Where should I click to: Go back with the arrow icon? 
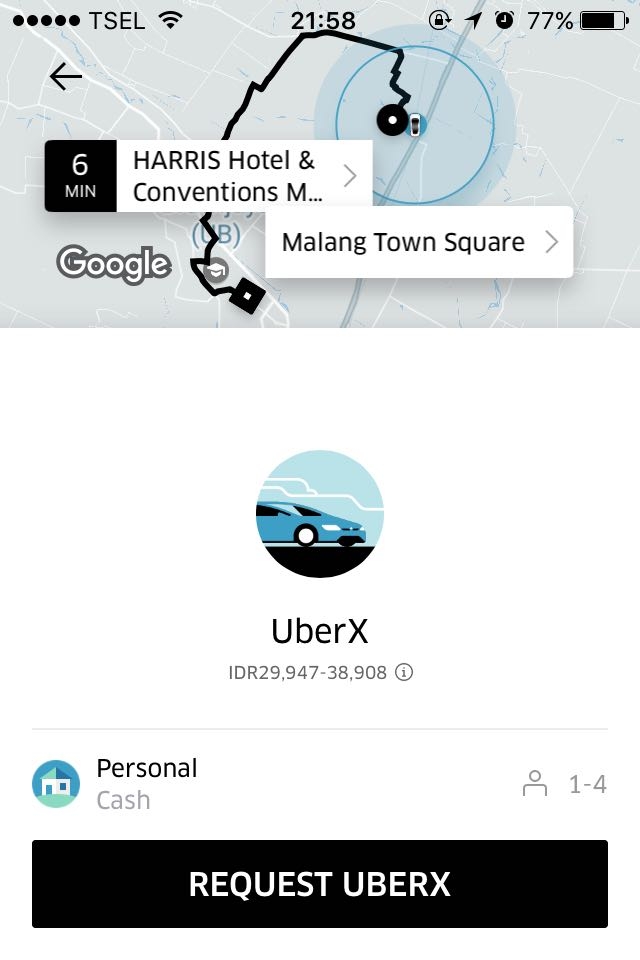[x=66, y=76]
